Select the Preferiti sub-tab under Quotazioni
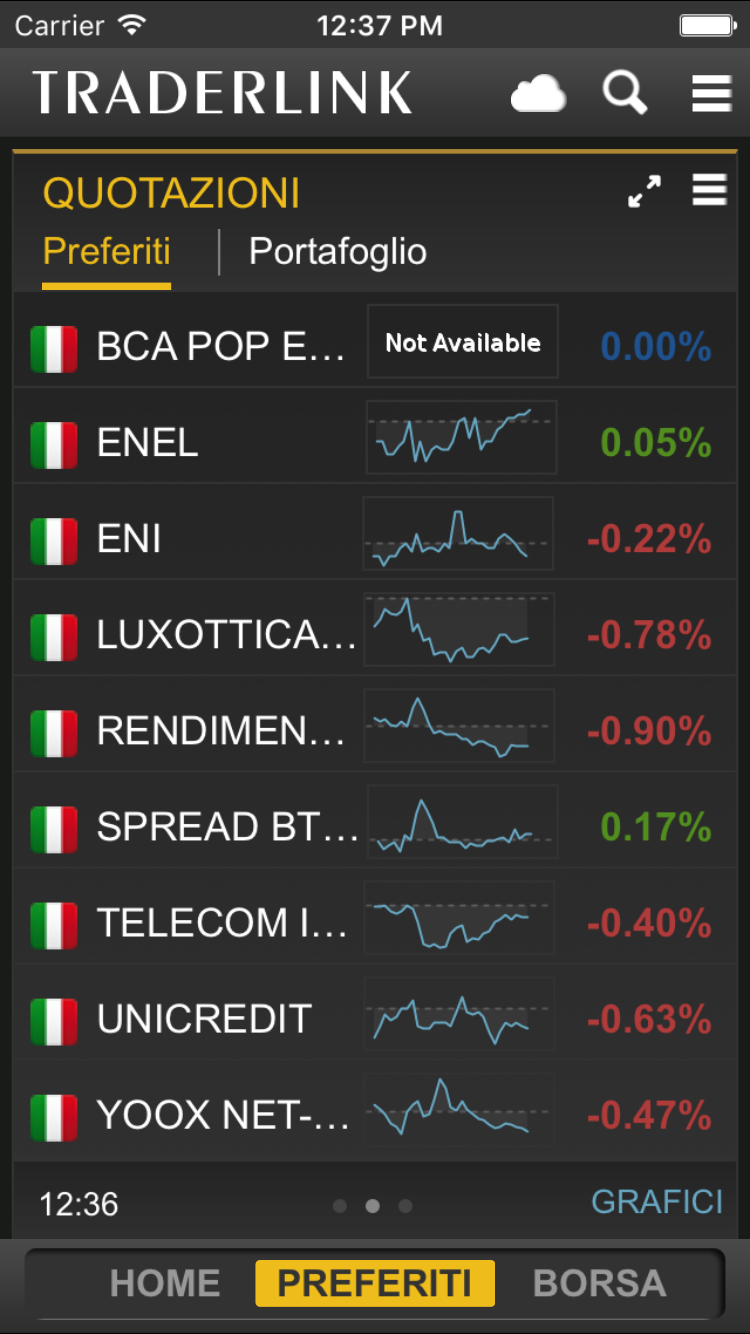 pos(107,252)
